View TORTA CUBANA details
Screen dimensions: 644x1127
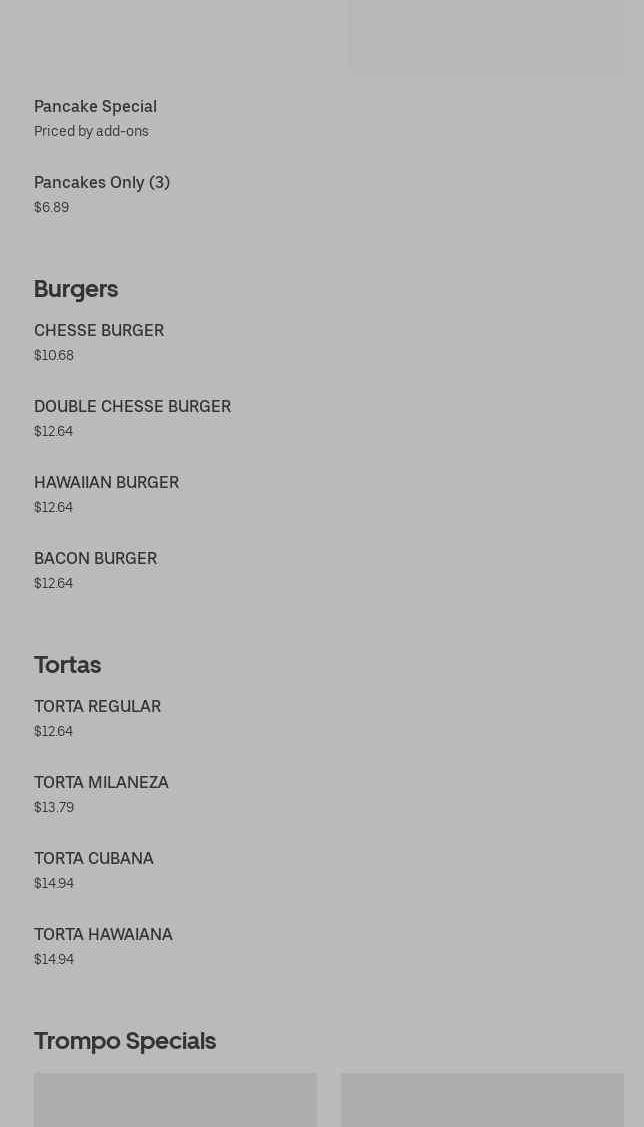point(94,859)
